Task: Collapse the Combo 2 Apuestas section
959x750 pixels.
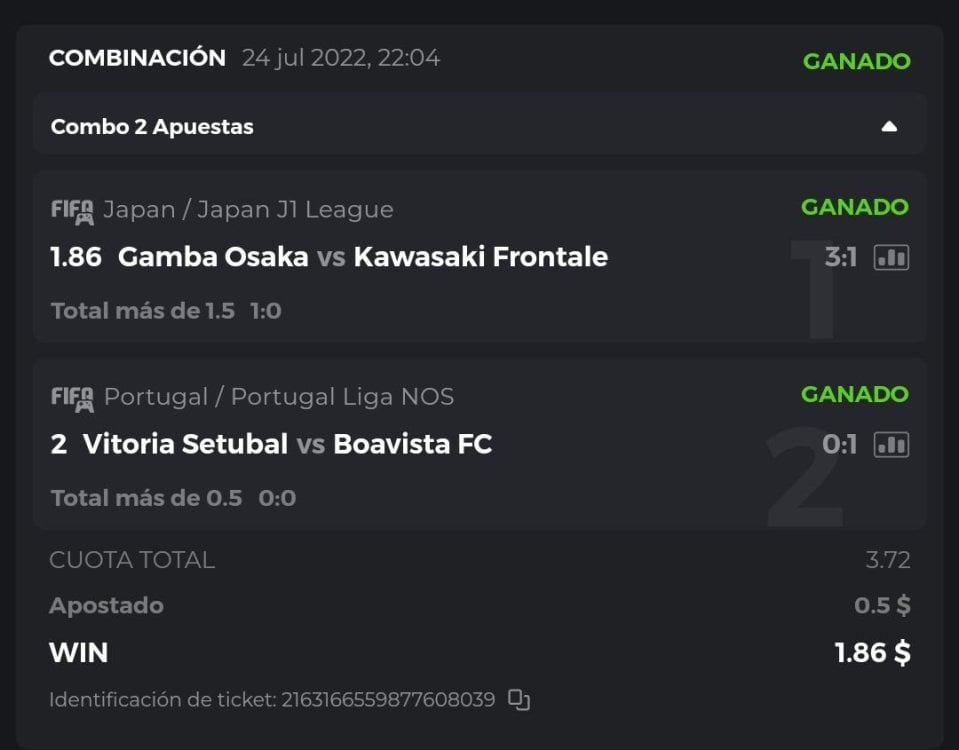Action: pos(888,127)
